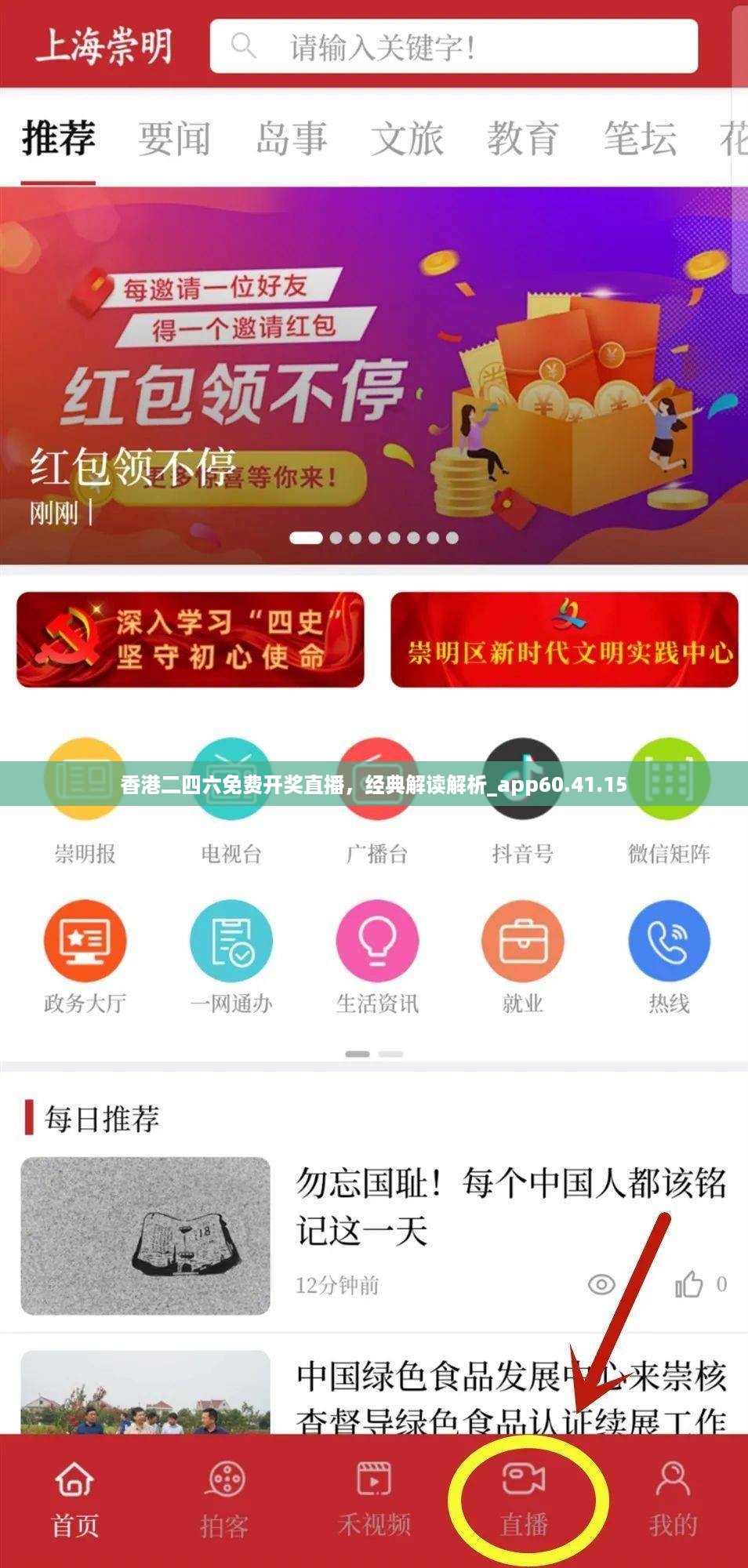Open 崇明区新时代文明实践中心 banner
Viewport: 748px width, 1568px height.
[x=565, y=640]
